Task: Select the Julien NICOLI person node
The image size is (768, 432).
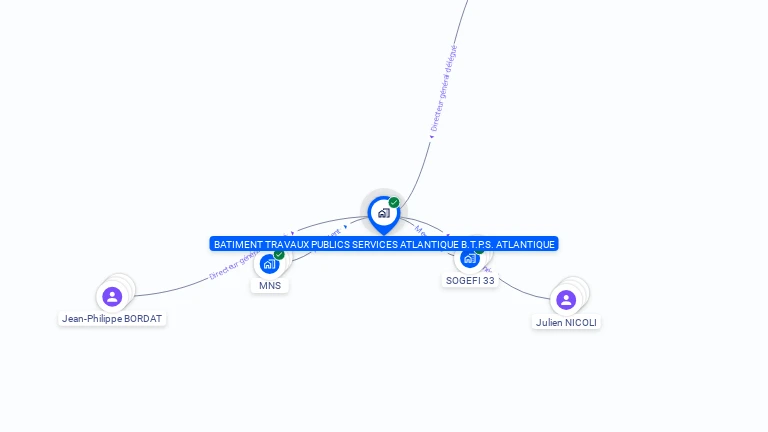Action: pyautogui.click(x=566, y=300)
